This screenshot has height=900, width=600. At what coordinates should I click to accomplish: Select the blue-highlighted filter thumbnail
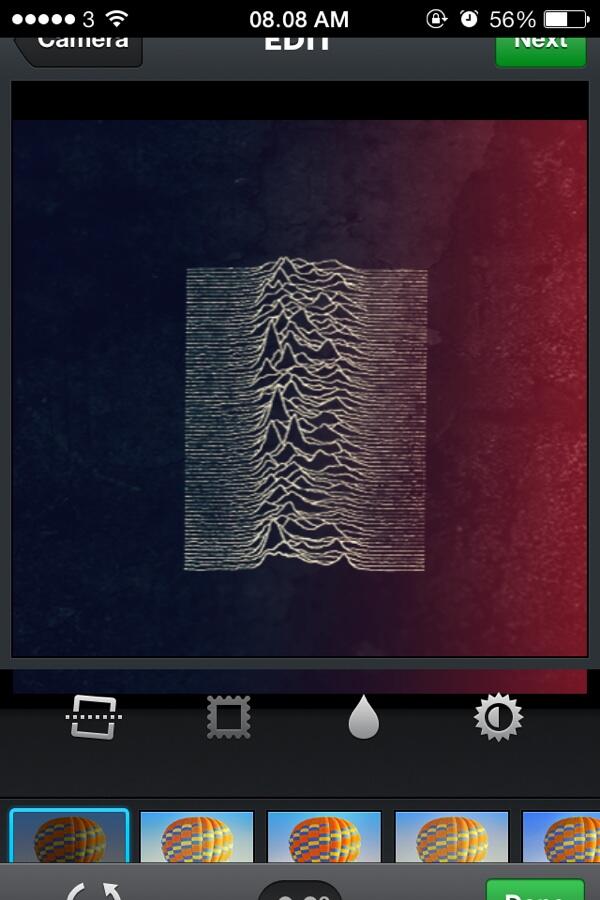(69, 836)
